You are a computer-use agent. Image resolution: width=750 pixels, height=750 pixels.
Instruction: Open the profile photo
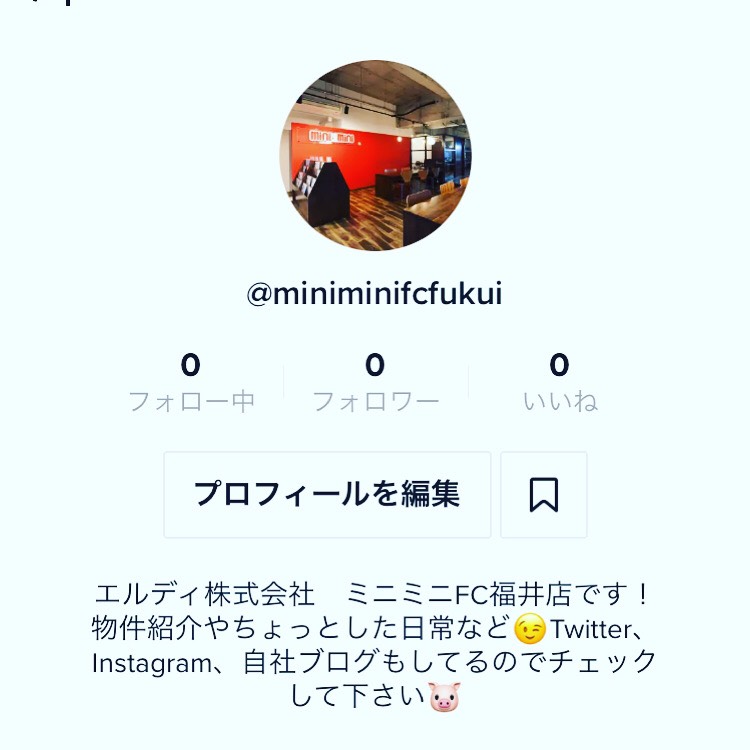375,155
